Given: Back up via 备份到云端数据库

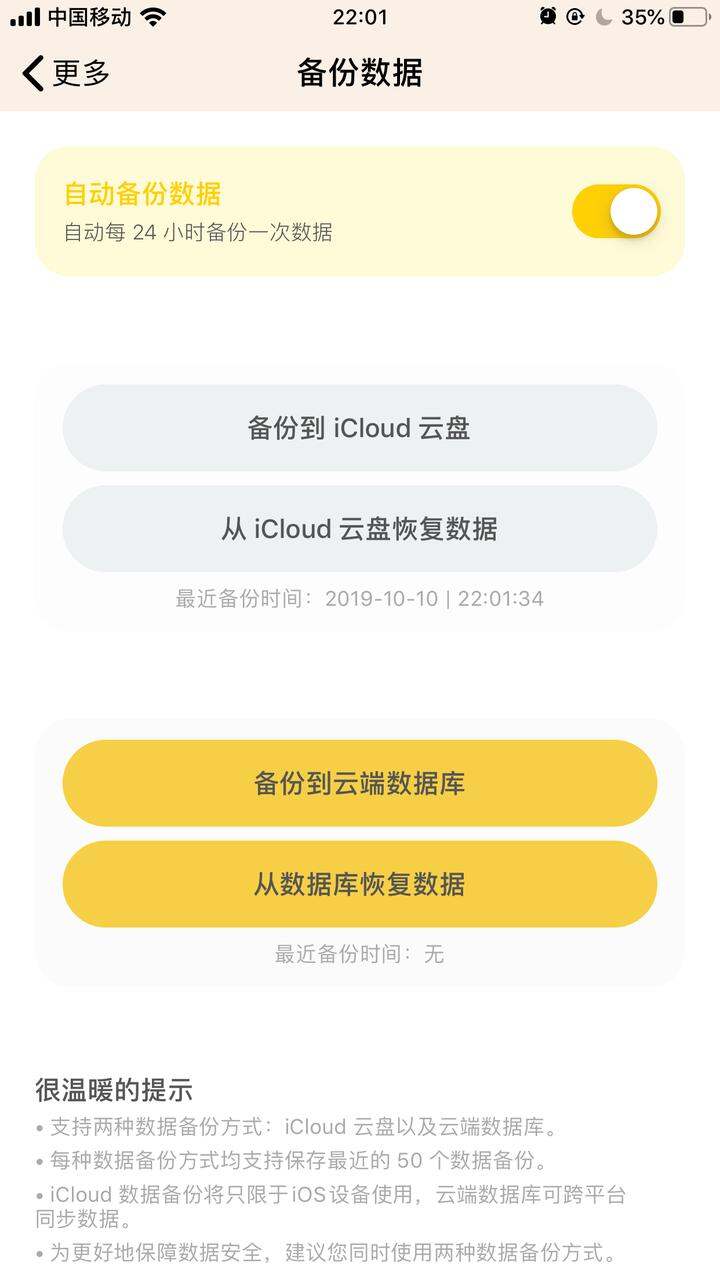Looking at the screenshot, I should pos(360,783).
